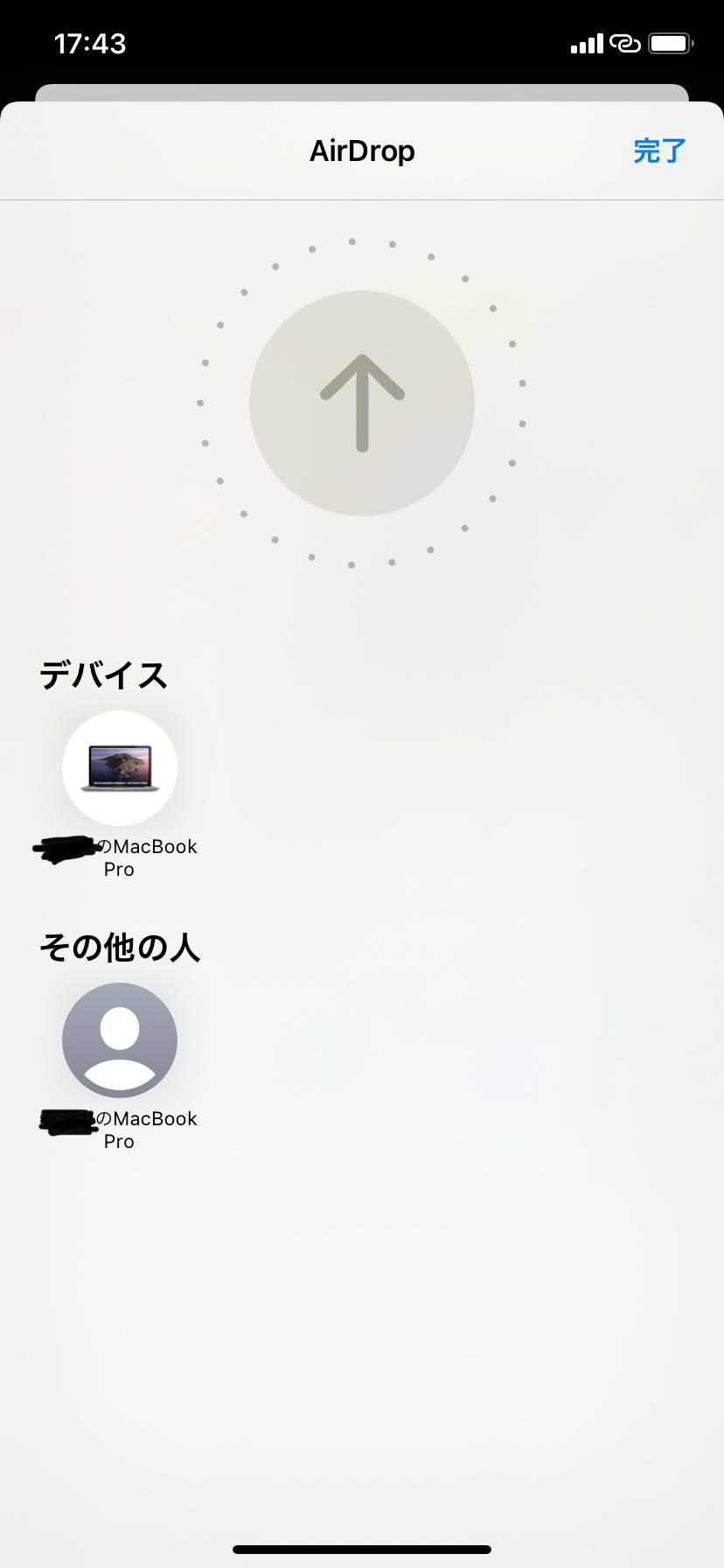The image size is (724, 1568).
Task: Tap 完了 to close AirDrop
Action: point(659,151)
